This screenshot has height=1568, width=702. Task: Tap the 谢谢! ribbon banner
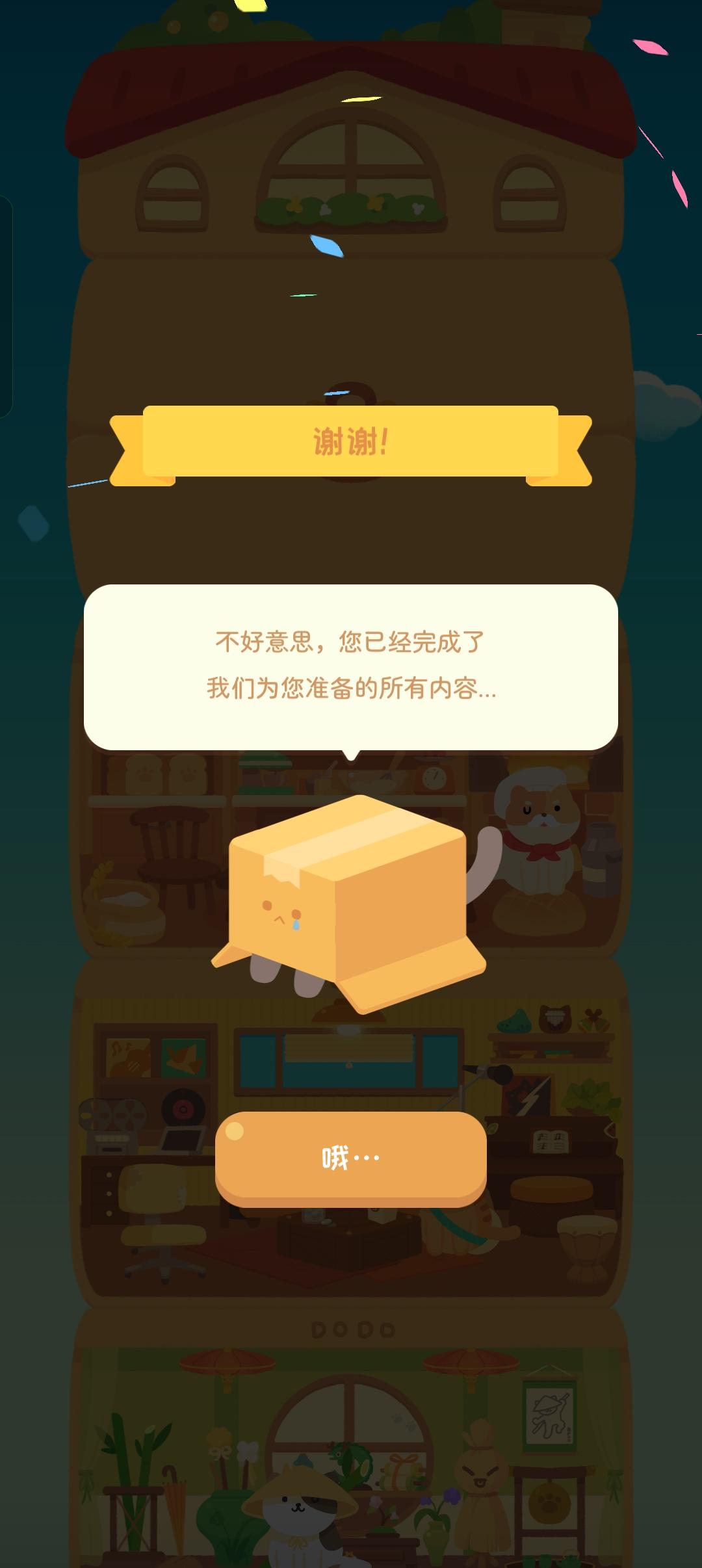click(x=351, y=442)
